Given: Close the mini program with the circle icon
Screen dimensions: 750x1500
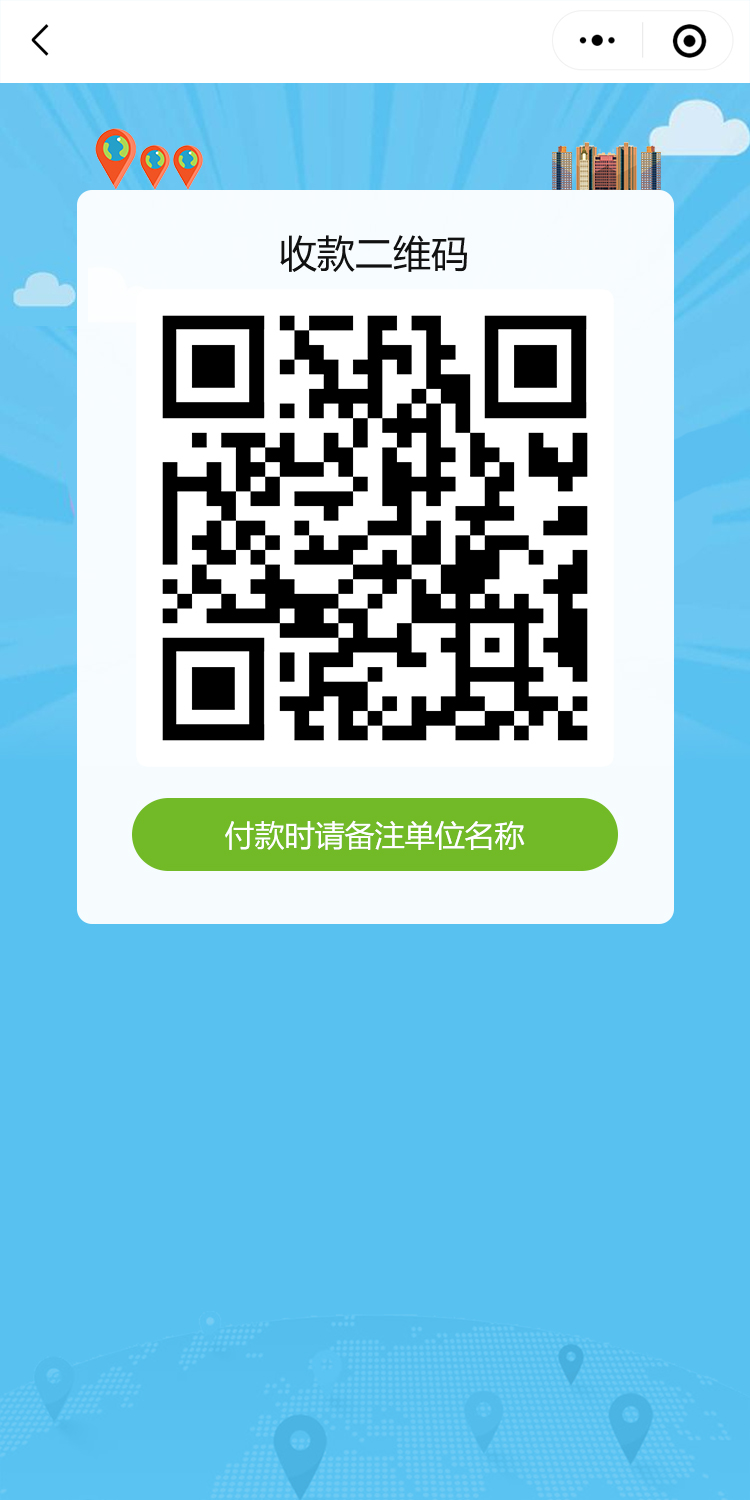Looking at the screenshot, I should [689, 41].
